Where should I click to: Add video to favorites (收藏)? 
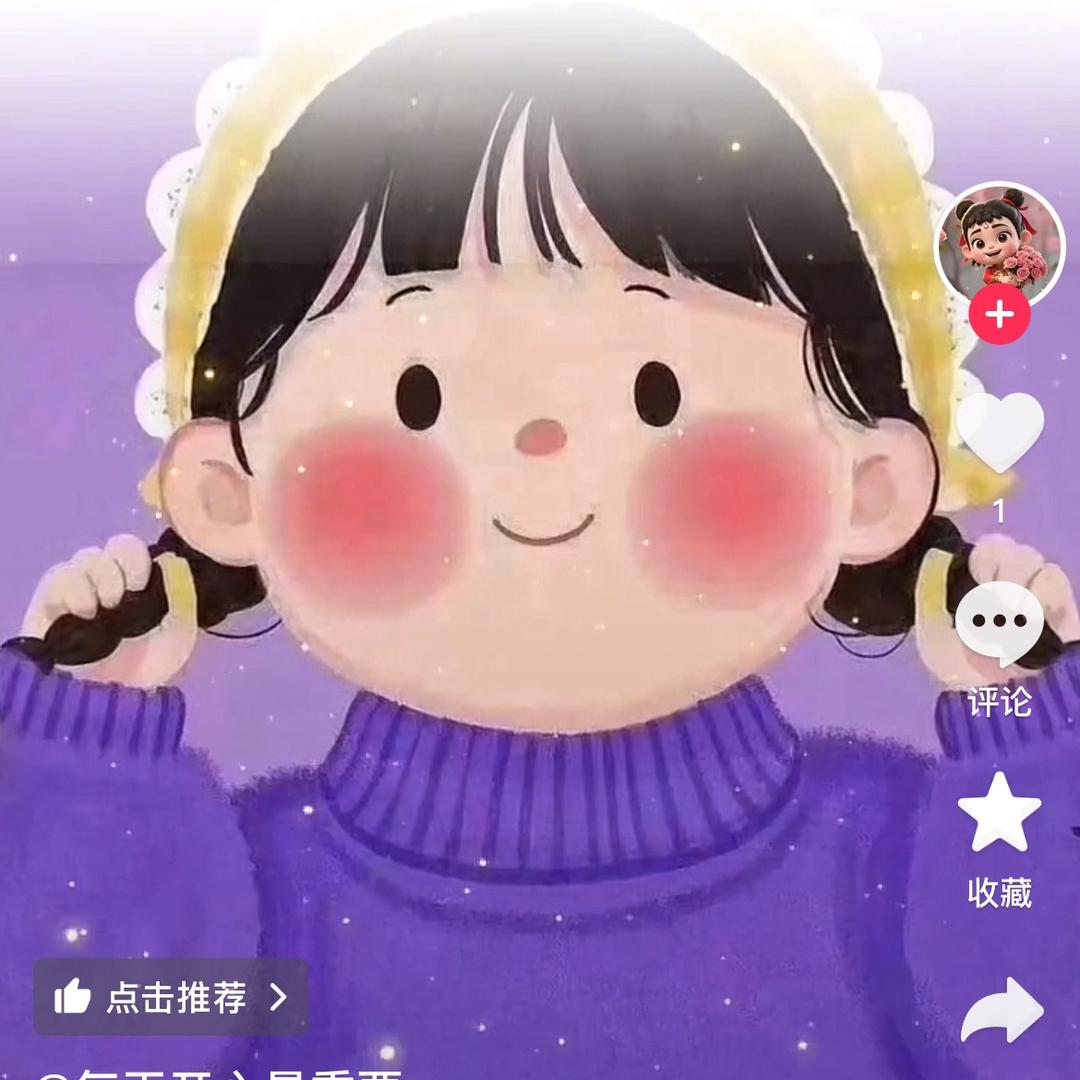click(x=999, y=812)
